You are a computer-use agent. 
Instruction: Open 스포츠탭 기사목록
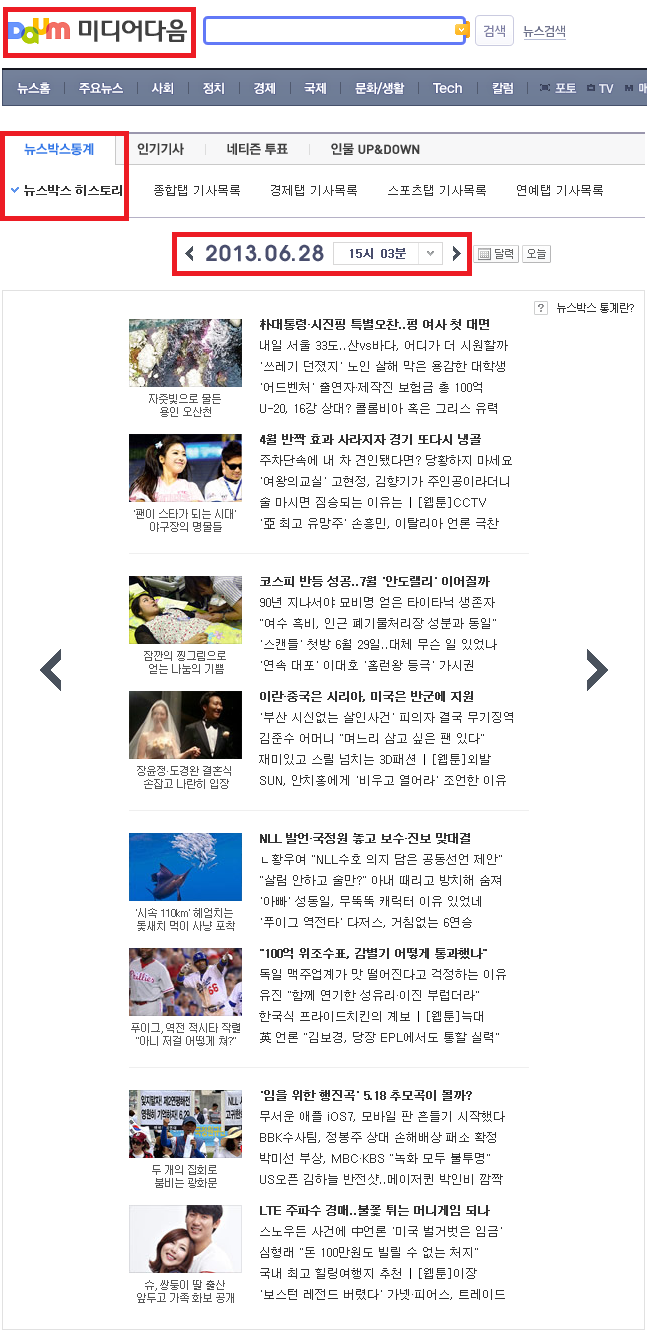pos(437,190)
